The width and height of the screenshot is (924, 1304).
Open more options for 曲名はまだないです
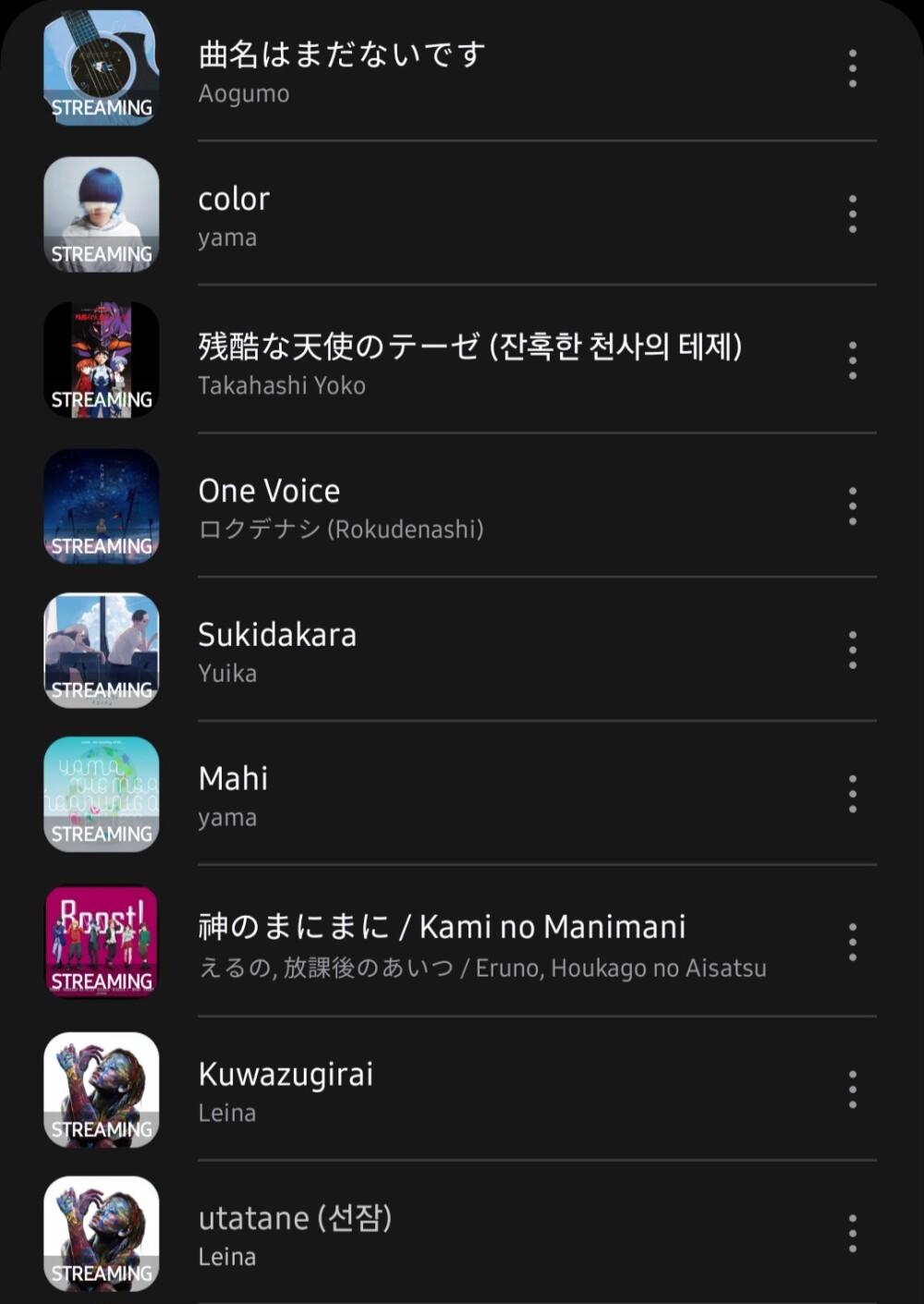(852, 68)
